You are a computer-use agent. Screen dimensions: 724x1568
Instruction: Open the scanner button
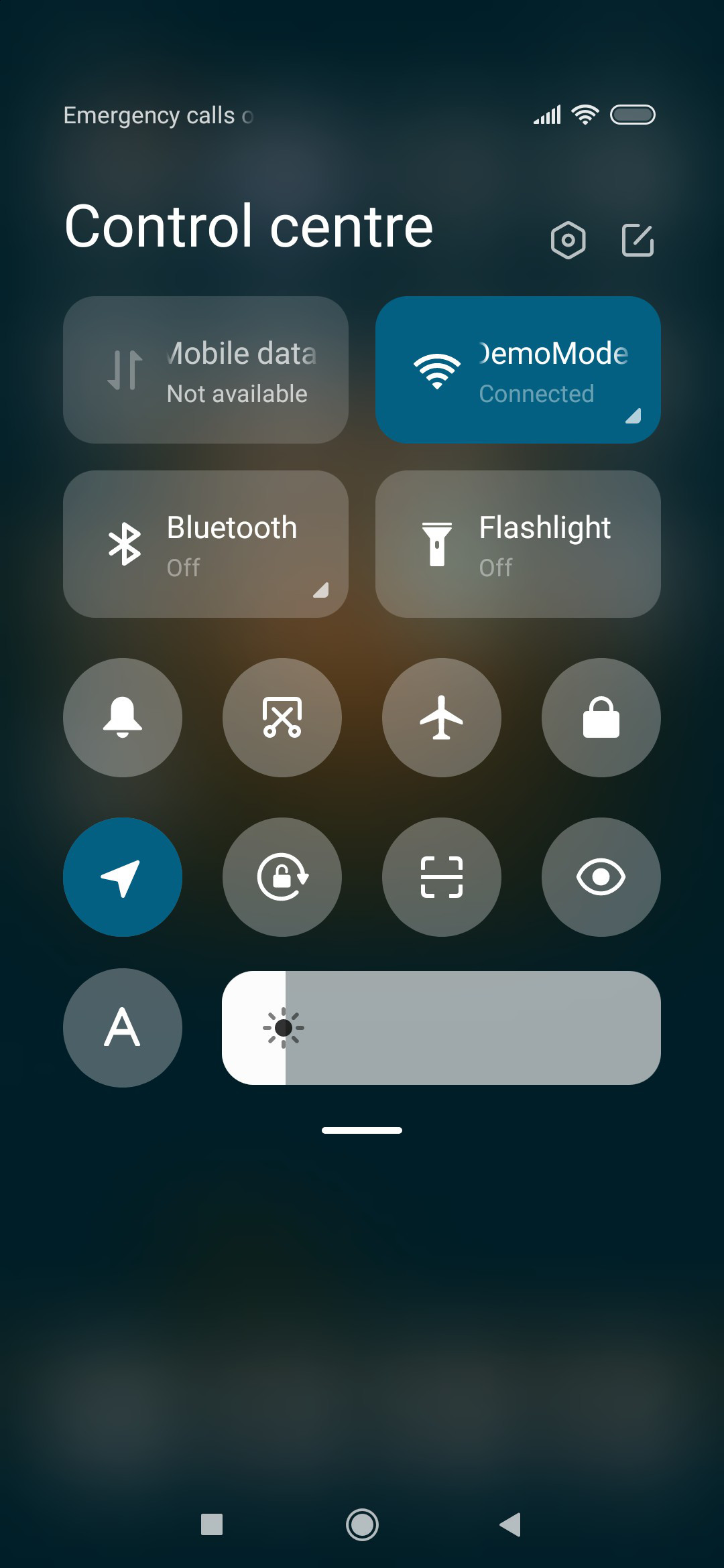(442, 877)
